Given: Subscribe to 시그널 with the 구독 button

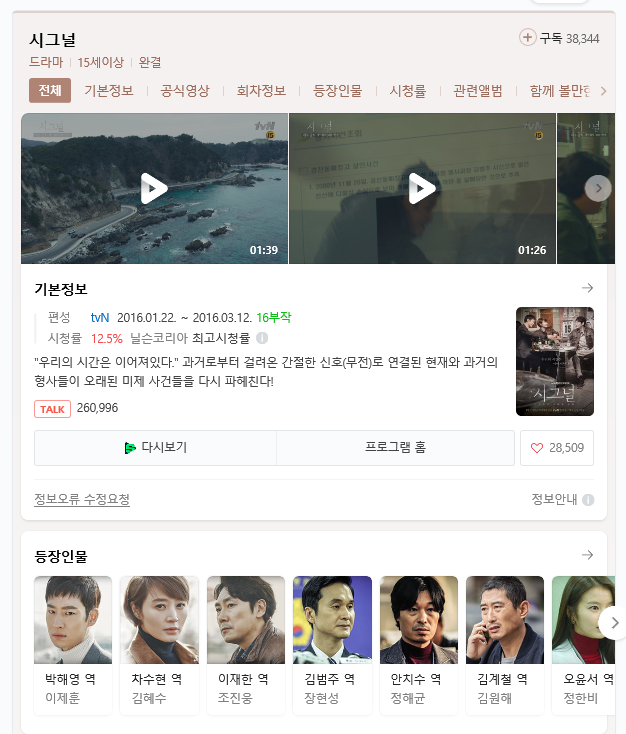Looking at the screenshot, I should click(x=558, y=38).
